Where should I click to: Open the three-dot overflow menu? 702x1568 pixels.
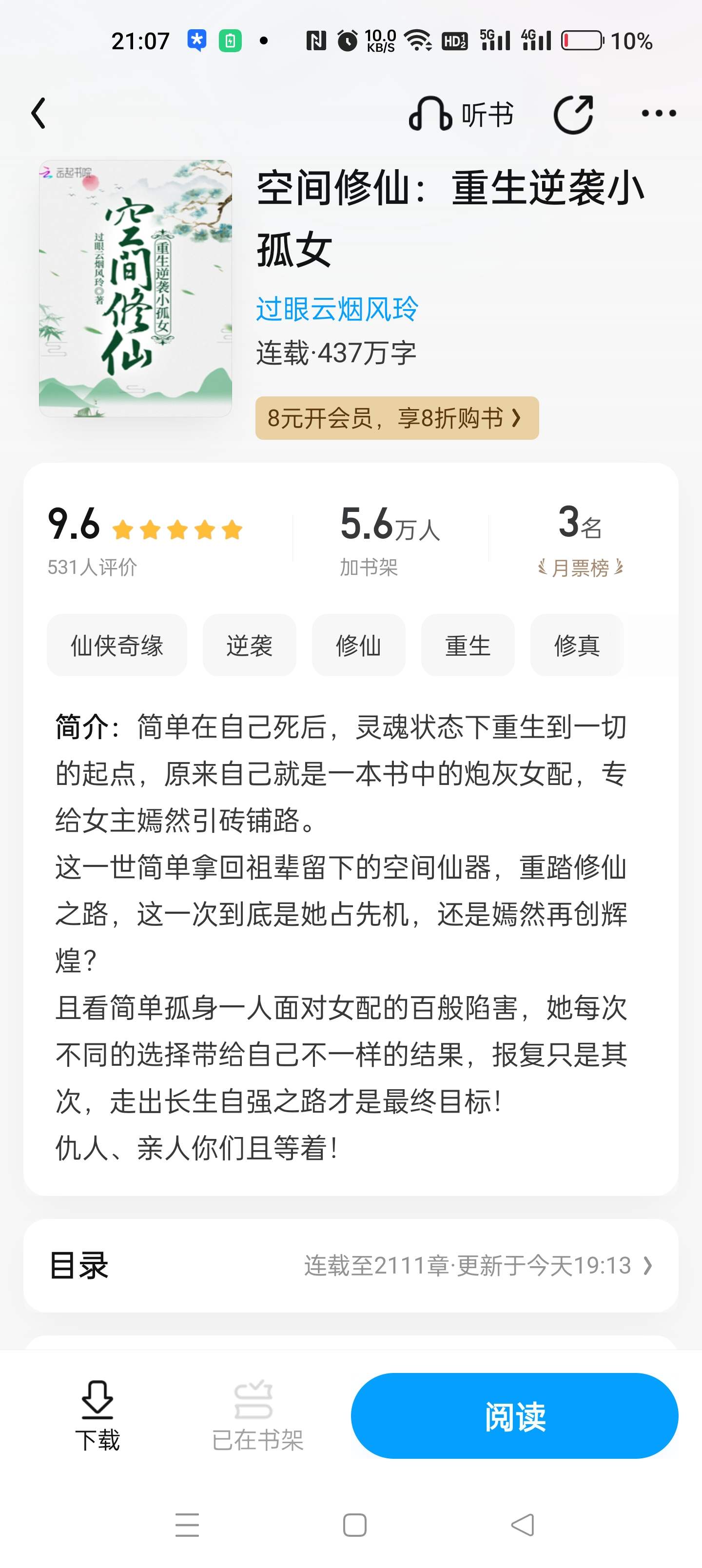[658, 114]
